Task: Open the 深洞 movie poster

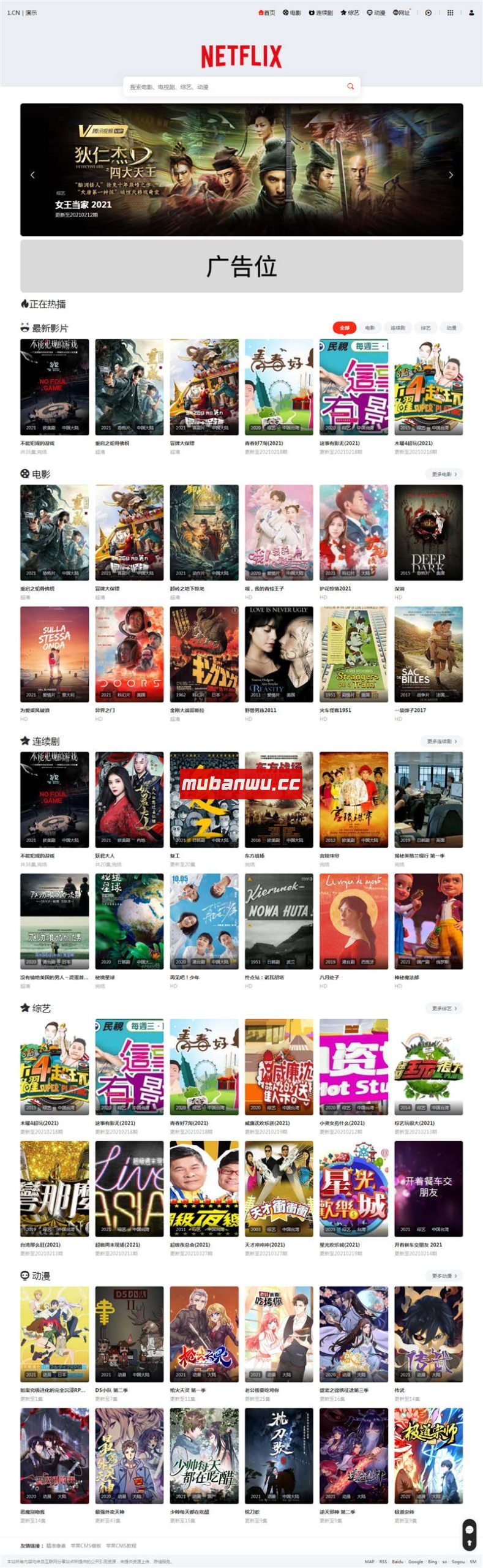Action: point(428,532)
